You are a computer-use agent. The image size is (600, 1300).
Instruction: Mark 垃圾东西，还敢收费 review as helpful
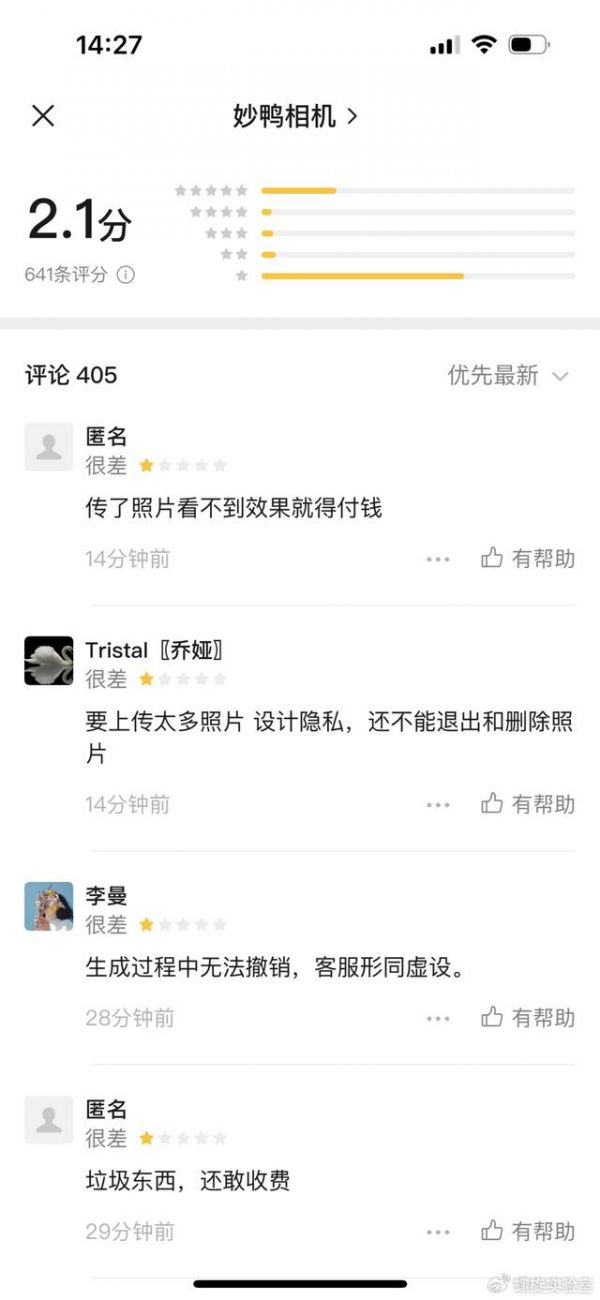[x=528, y=1231]
